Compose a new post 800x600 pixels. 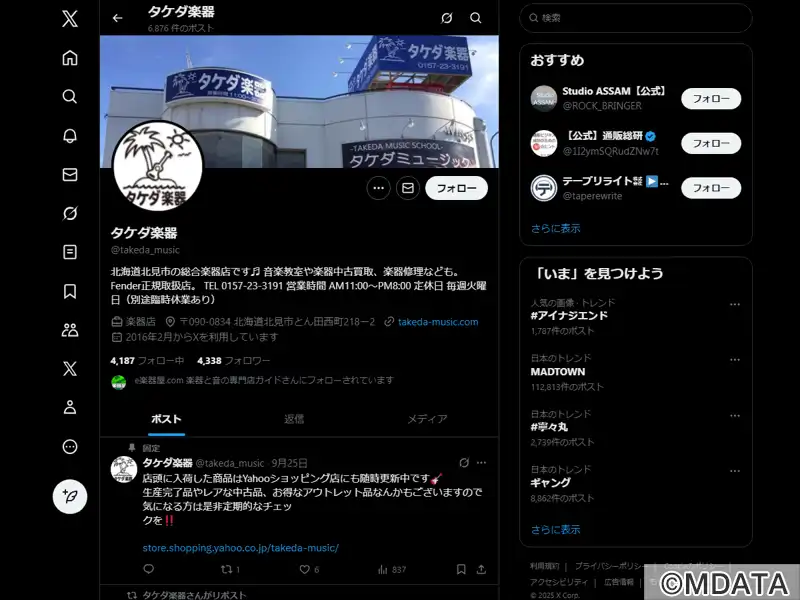point(70,496)
